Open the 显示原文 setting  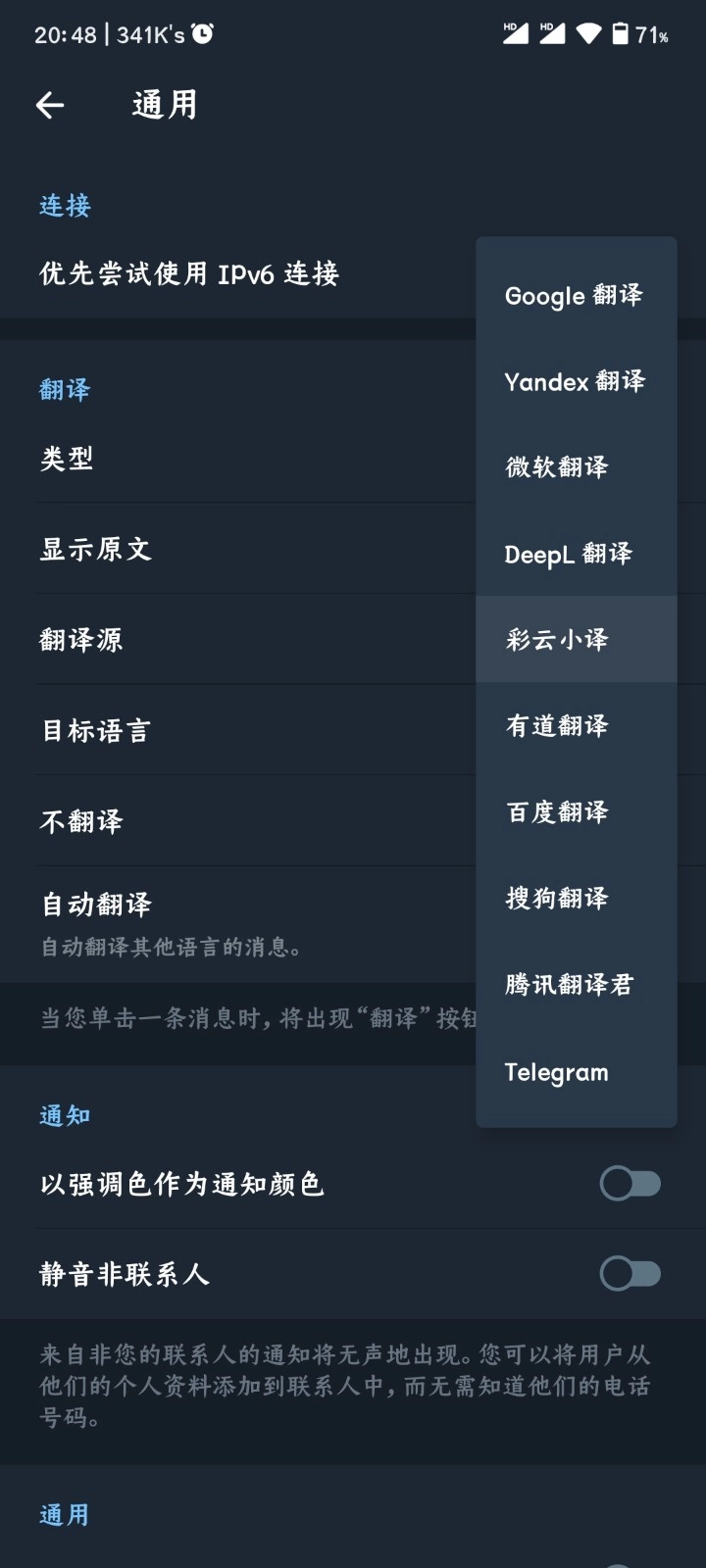click(235, 549)
